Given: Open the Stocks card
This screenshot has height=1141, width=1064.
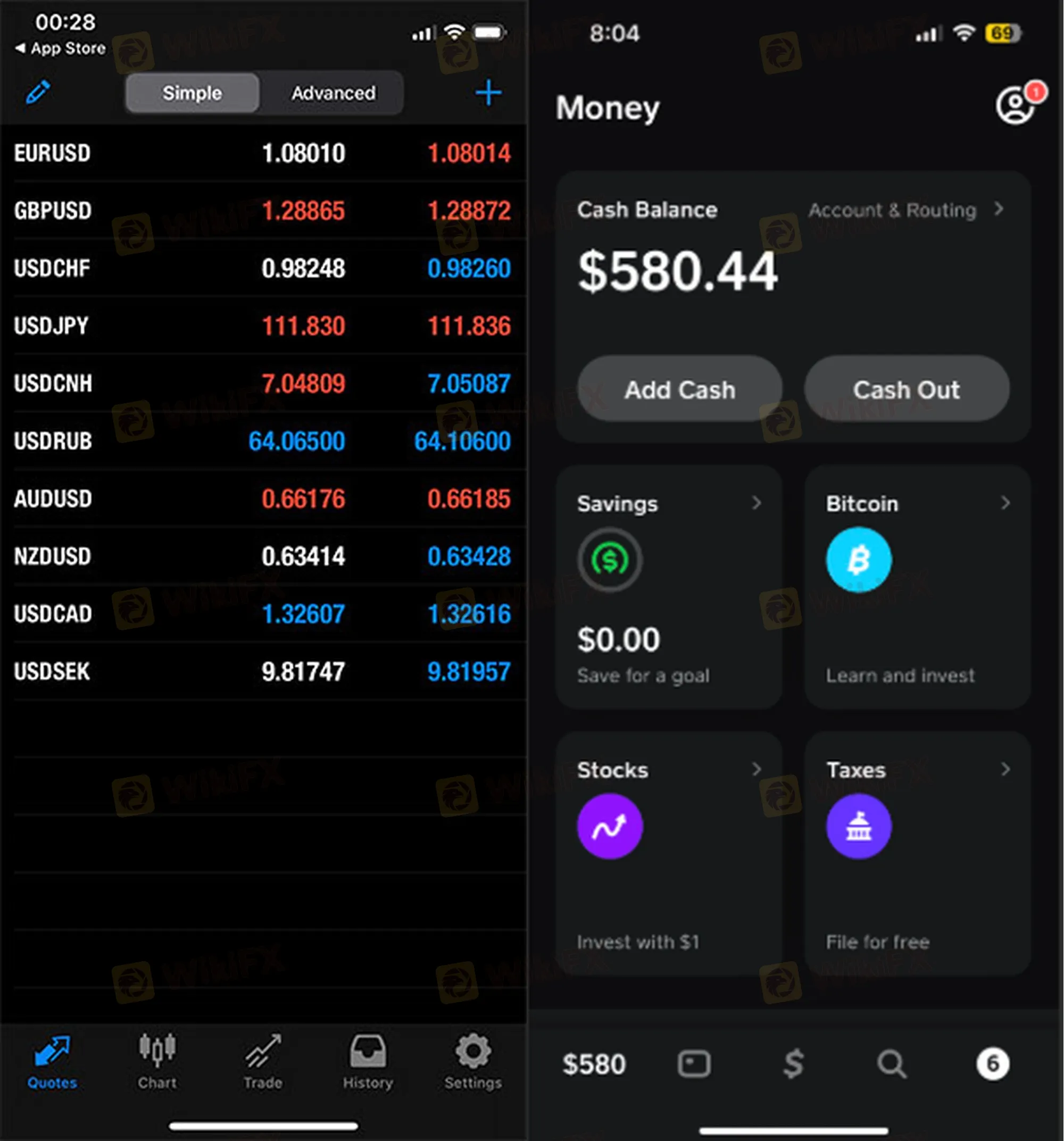Looking at the screenshot, I should tap(669, 853).
